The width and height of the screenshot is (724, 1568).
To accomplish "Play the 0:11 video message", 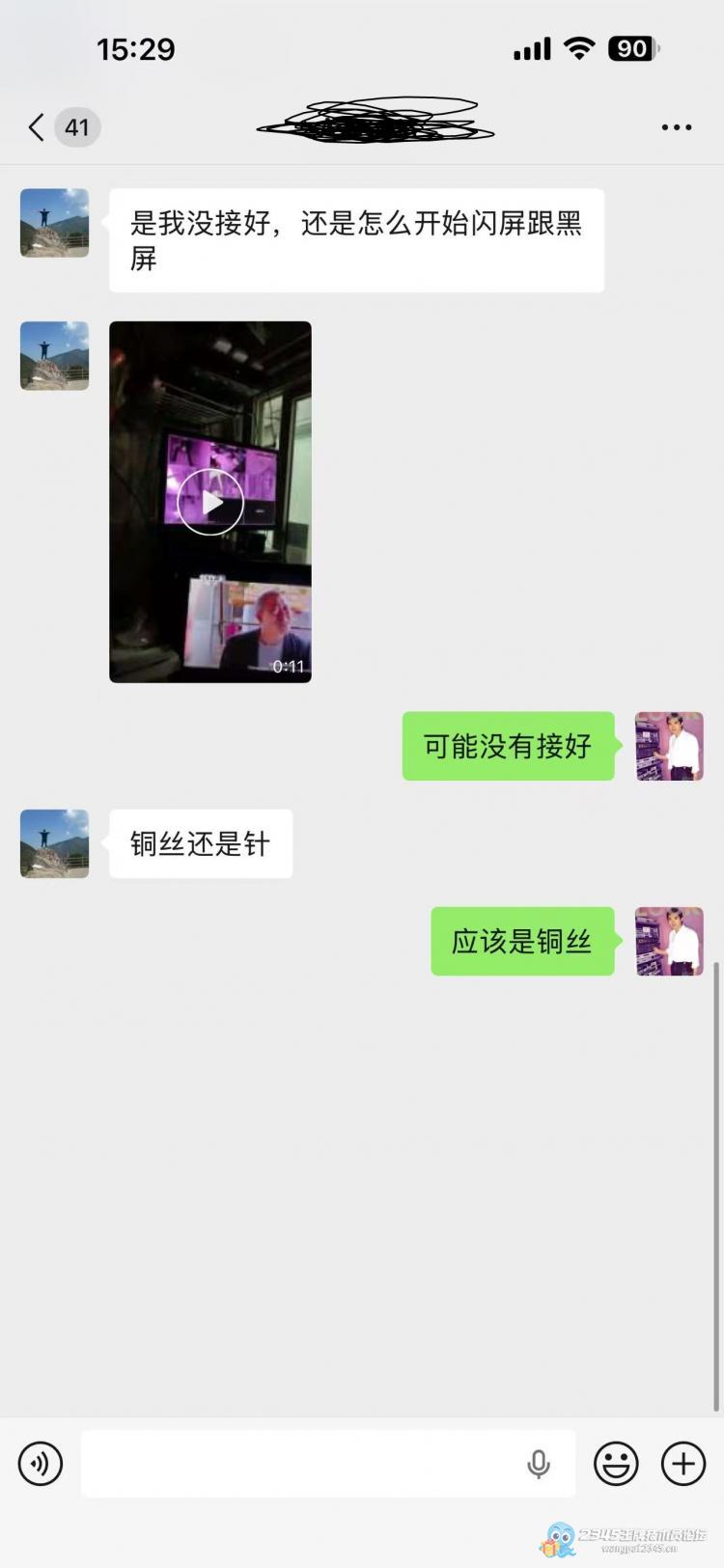I will click(210, 502).
